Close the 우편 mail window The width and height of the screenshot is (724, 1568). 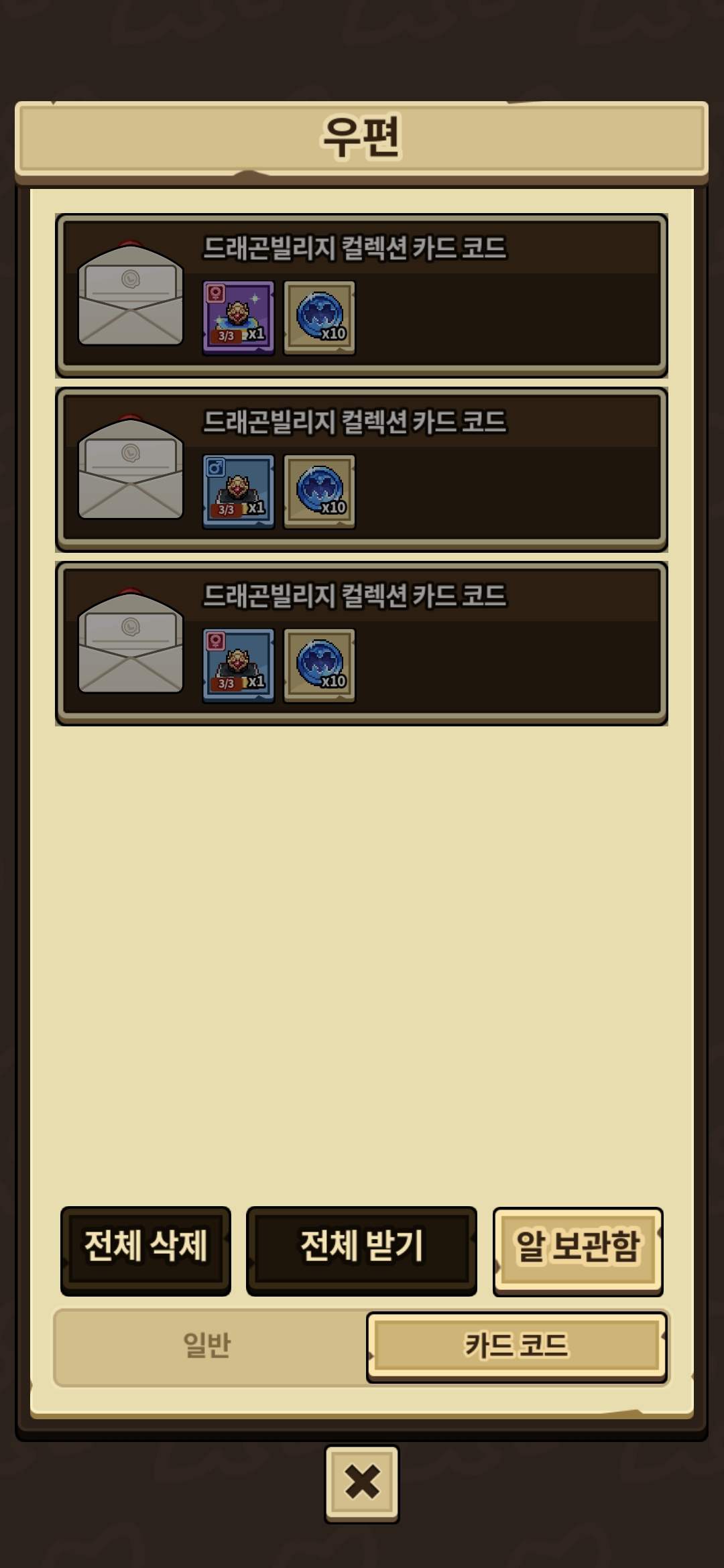pos(362,1484)
